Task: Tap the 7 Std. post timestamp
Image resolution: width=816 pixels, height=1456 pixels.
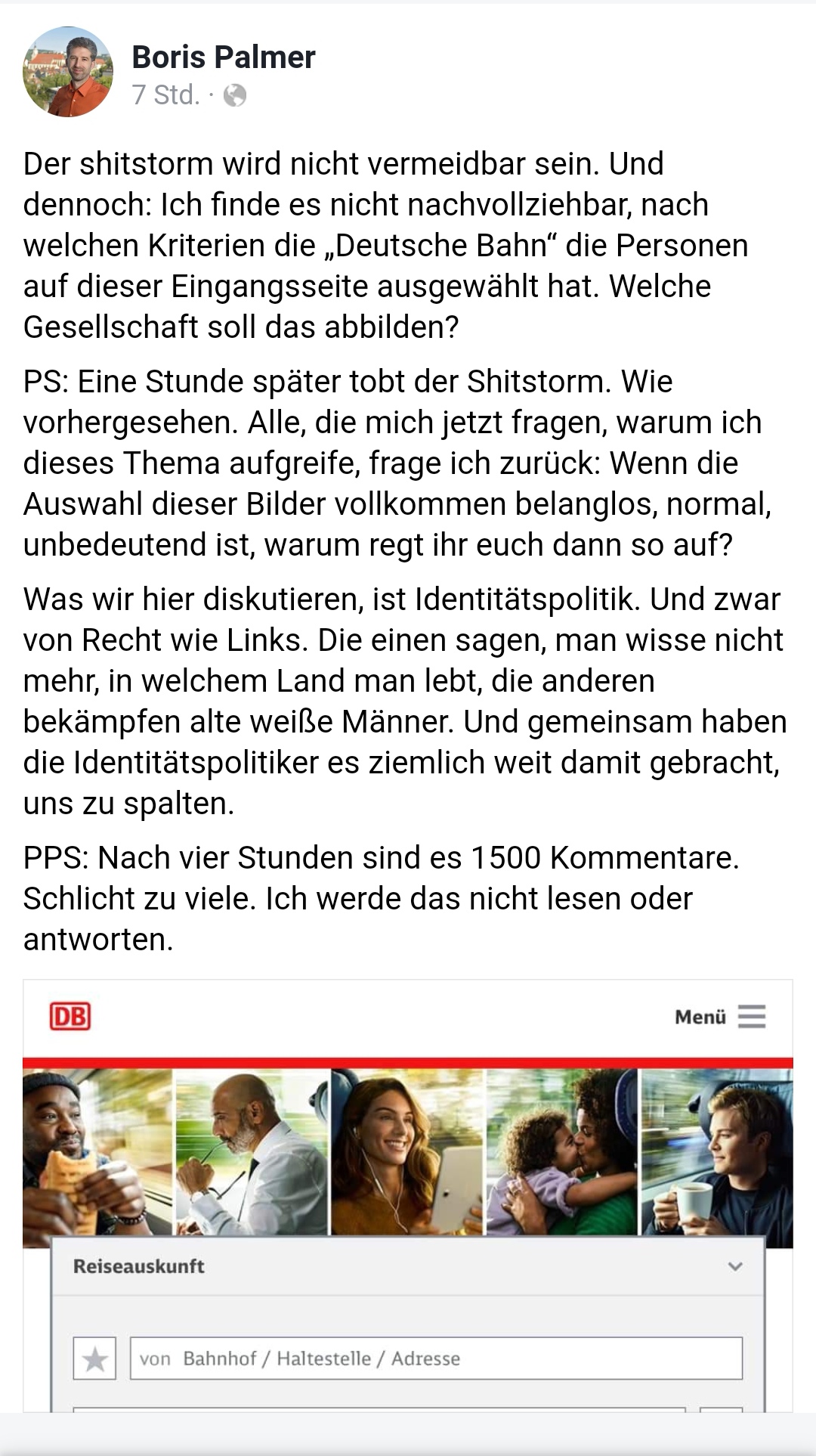Action: (165, 95)
